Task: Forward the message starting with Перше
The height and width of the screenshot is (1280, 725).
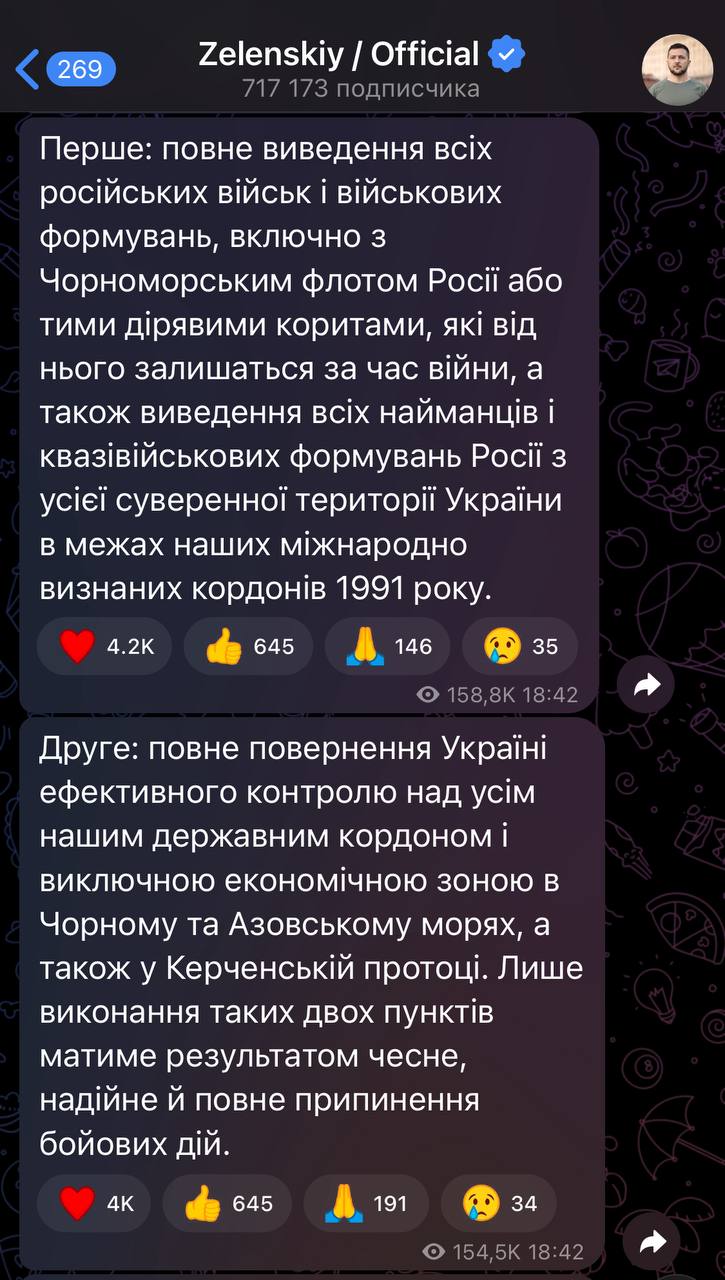Action: 647,685
